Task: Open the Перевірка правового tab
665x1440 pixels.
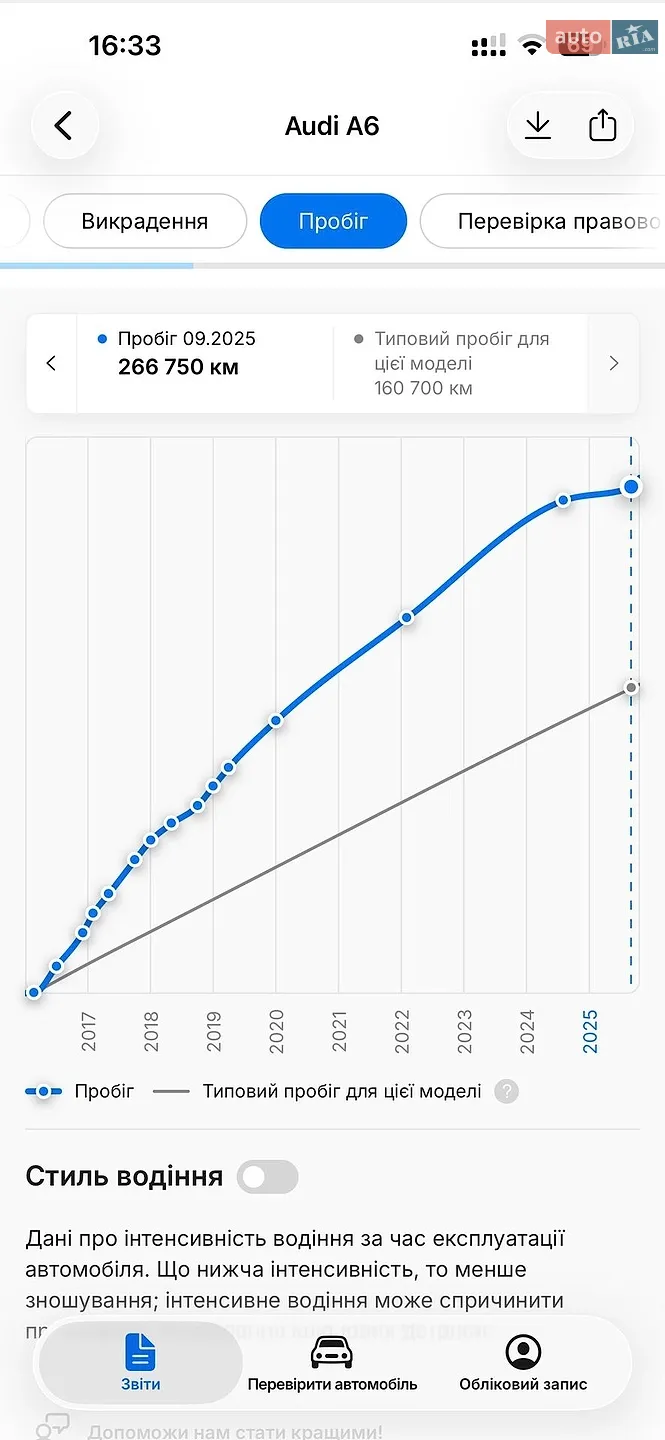Action: coord(543,221)
